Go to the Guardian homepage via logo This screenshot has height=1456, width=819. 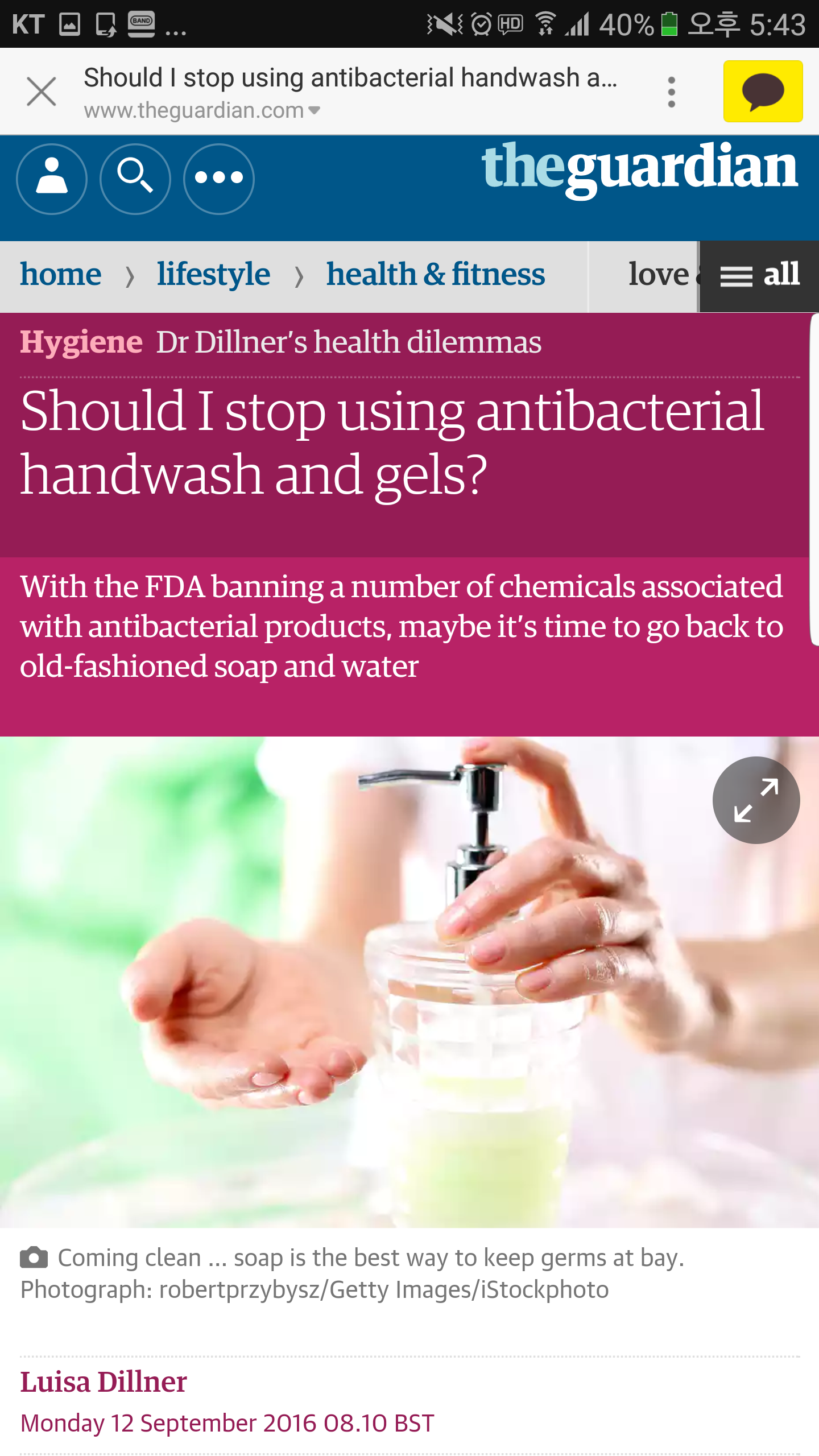(x=639, y=168)
